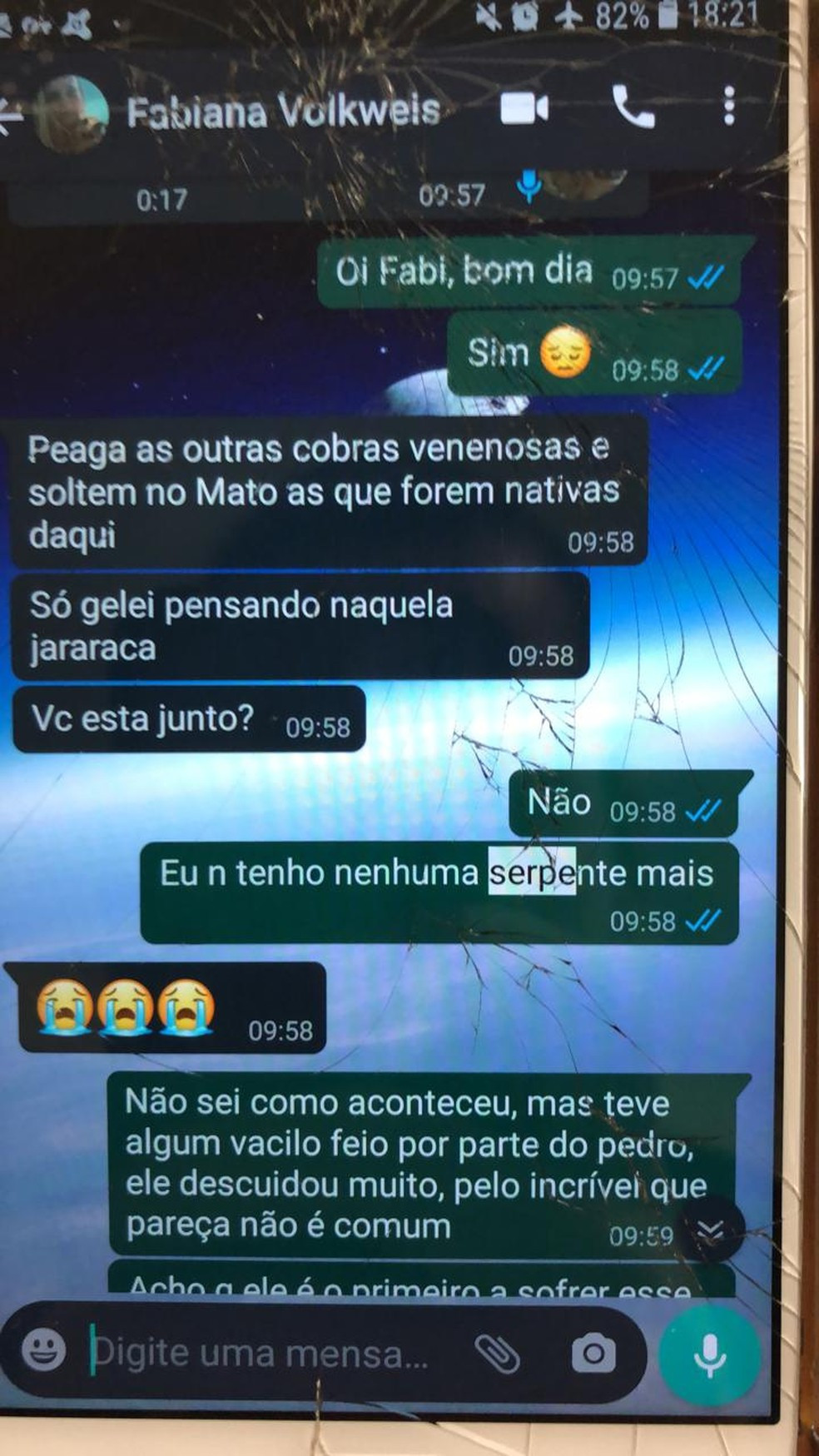Start a voice call with Fabiana

[633, 107]
